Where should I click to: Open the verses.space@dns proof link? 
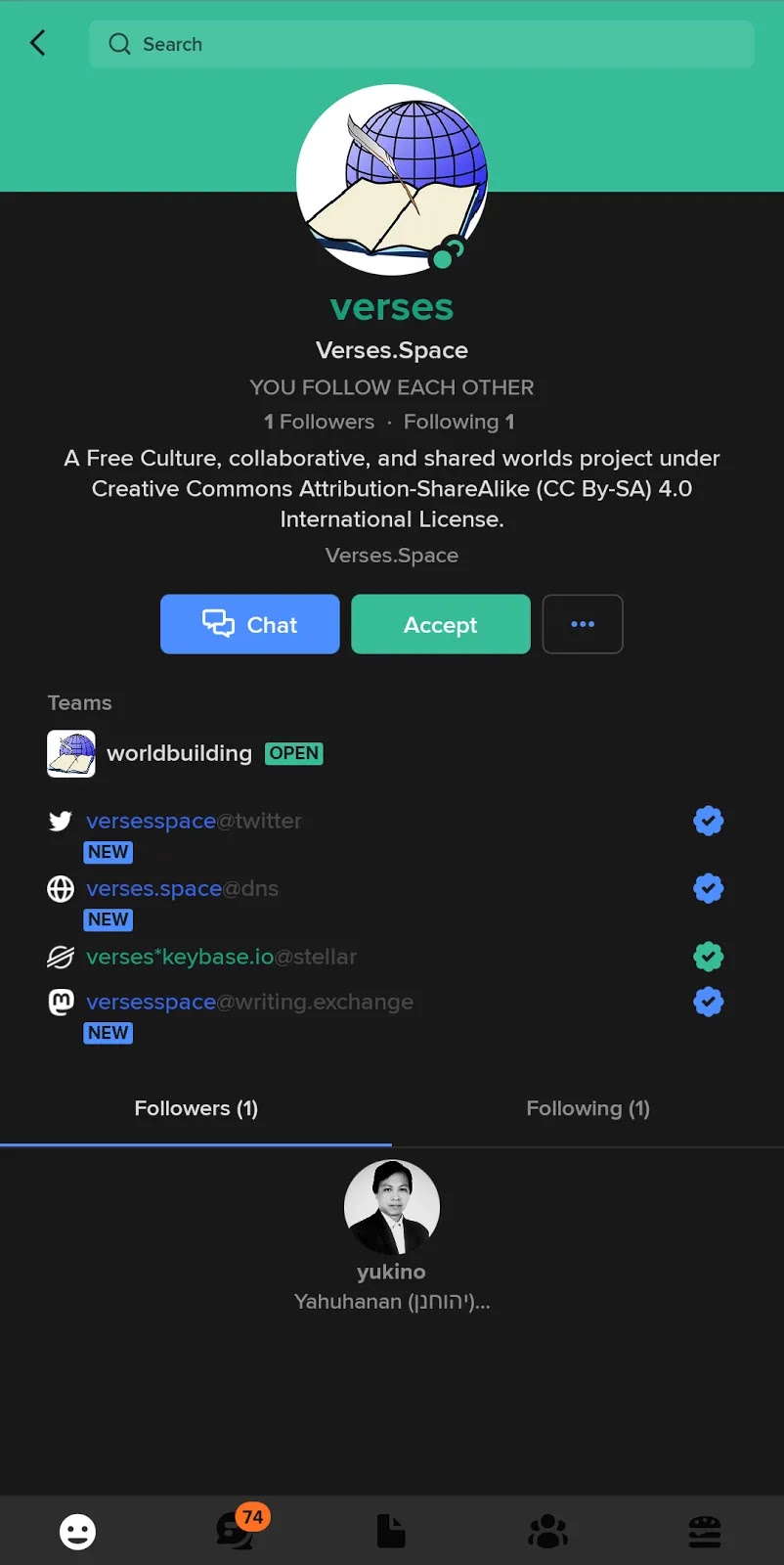tap(182, 888)
